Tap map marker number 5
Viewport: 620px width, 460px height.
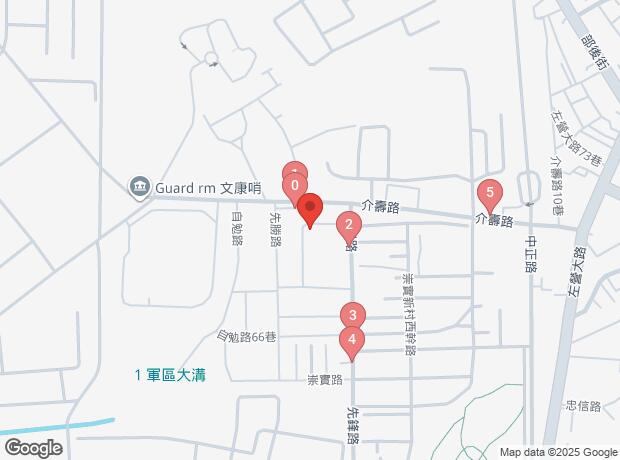coord(489,192)
